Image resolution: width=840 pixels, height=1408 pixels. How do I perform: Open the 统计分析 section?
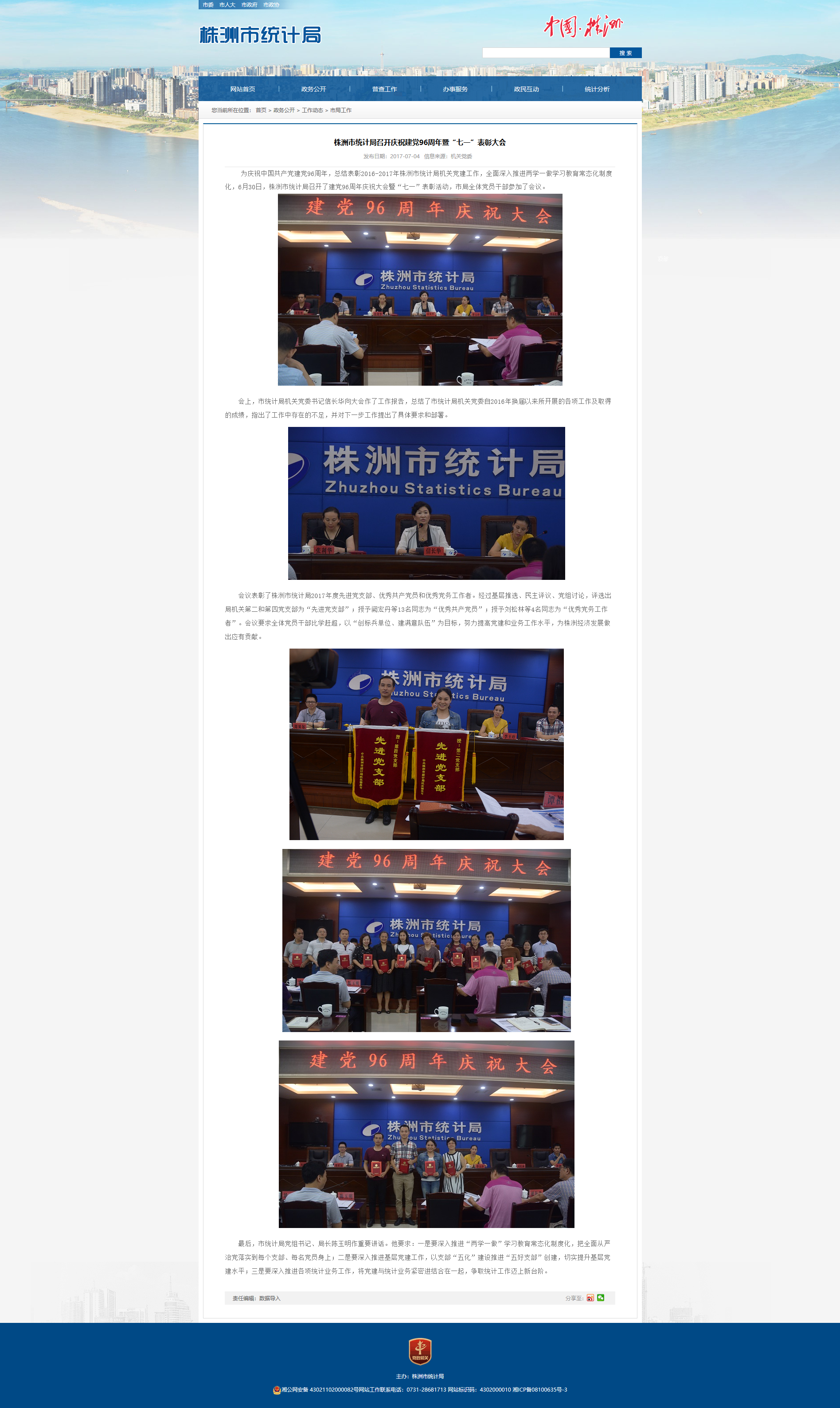(x=597, y=89)
